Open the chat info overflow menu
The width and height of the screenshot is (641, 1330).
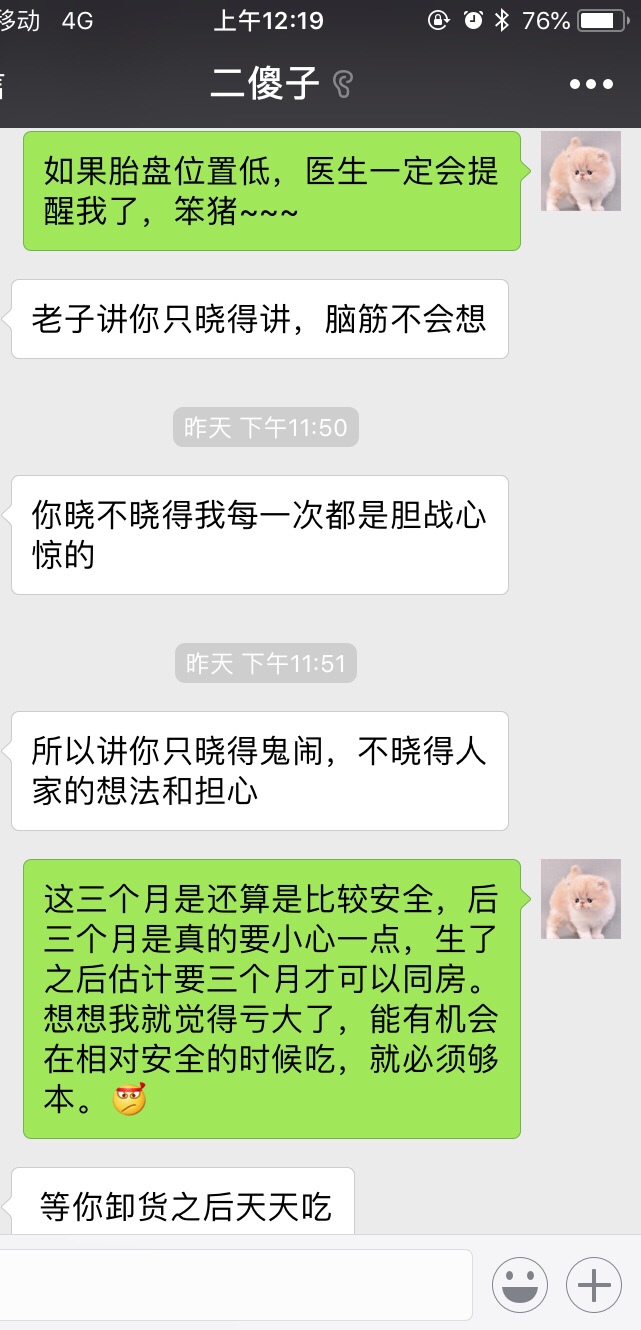pos(591,85)
